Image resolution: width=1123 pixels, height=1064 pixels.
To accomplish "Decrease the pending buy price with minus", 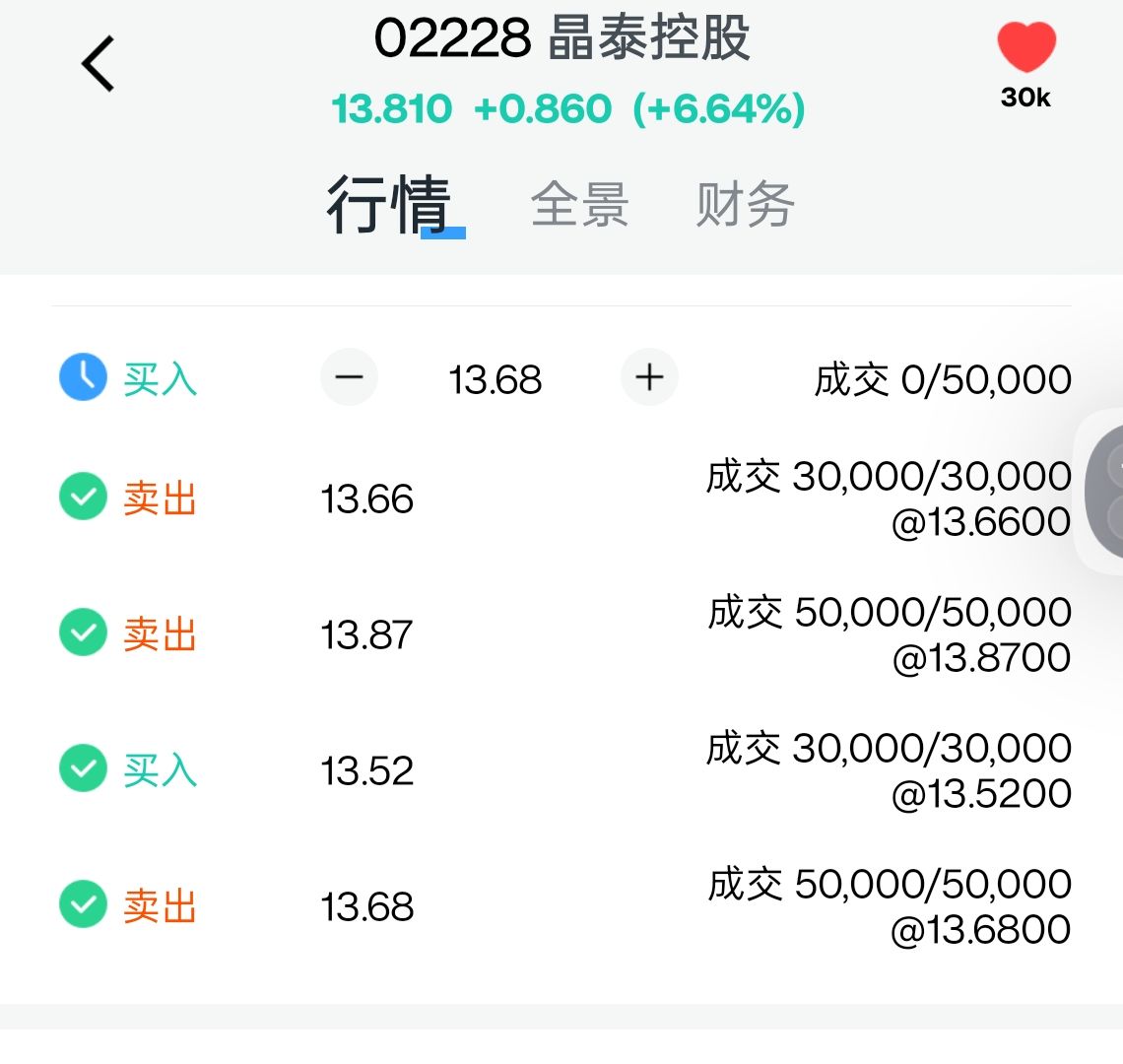I will click(350, 377).
